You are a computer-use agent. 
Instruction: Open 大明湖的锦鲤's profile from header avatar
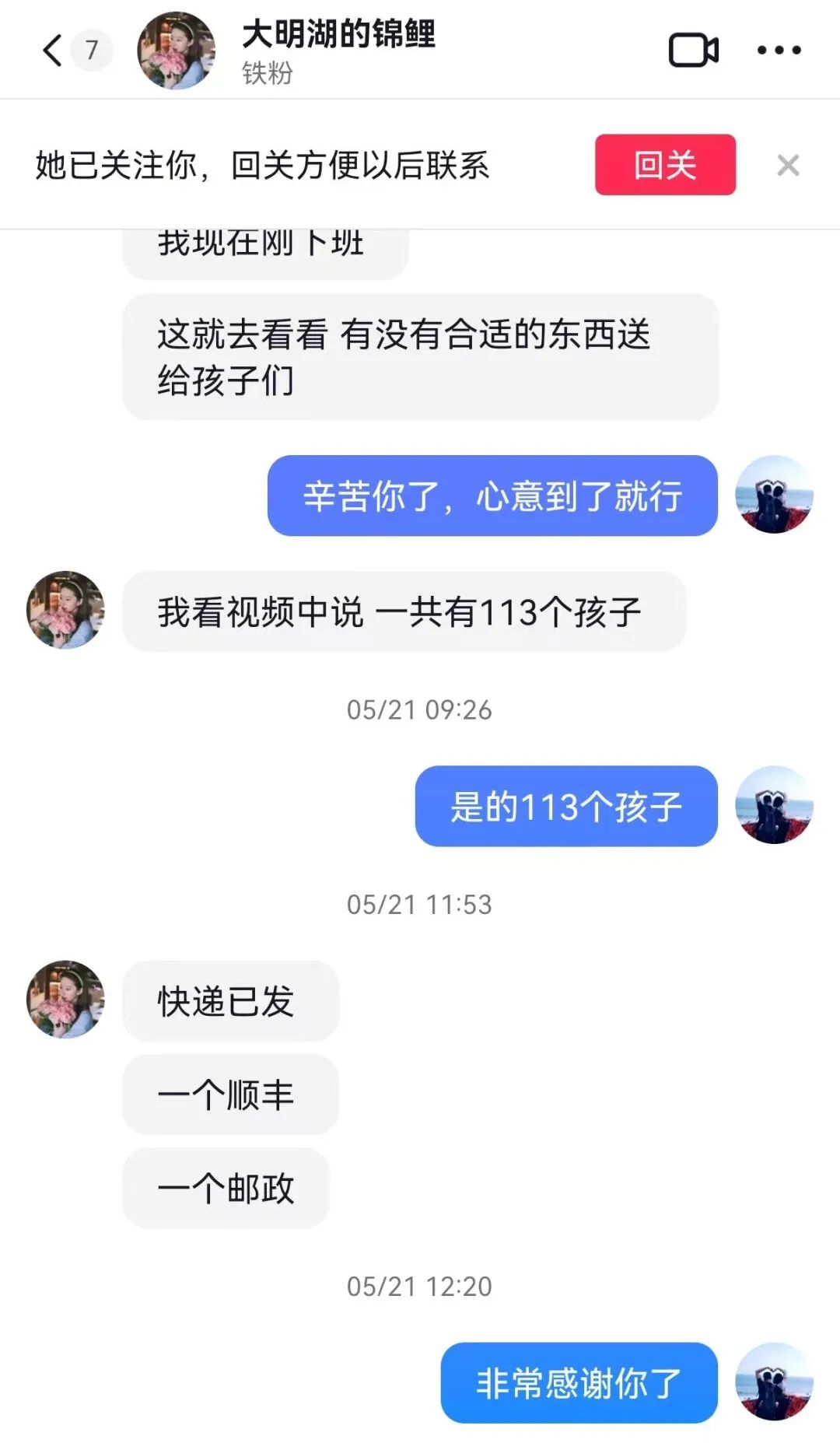[177, 51]
